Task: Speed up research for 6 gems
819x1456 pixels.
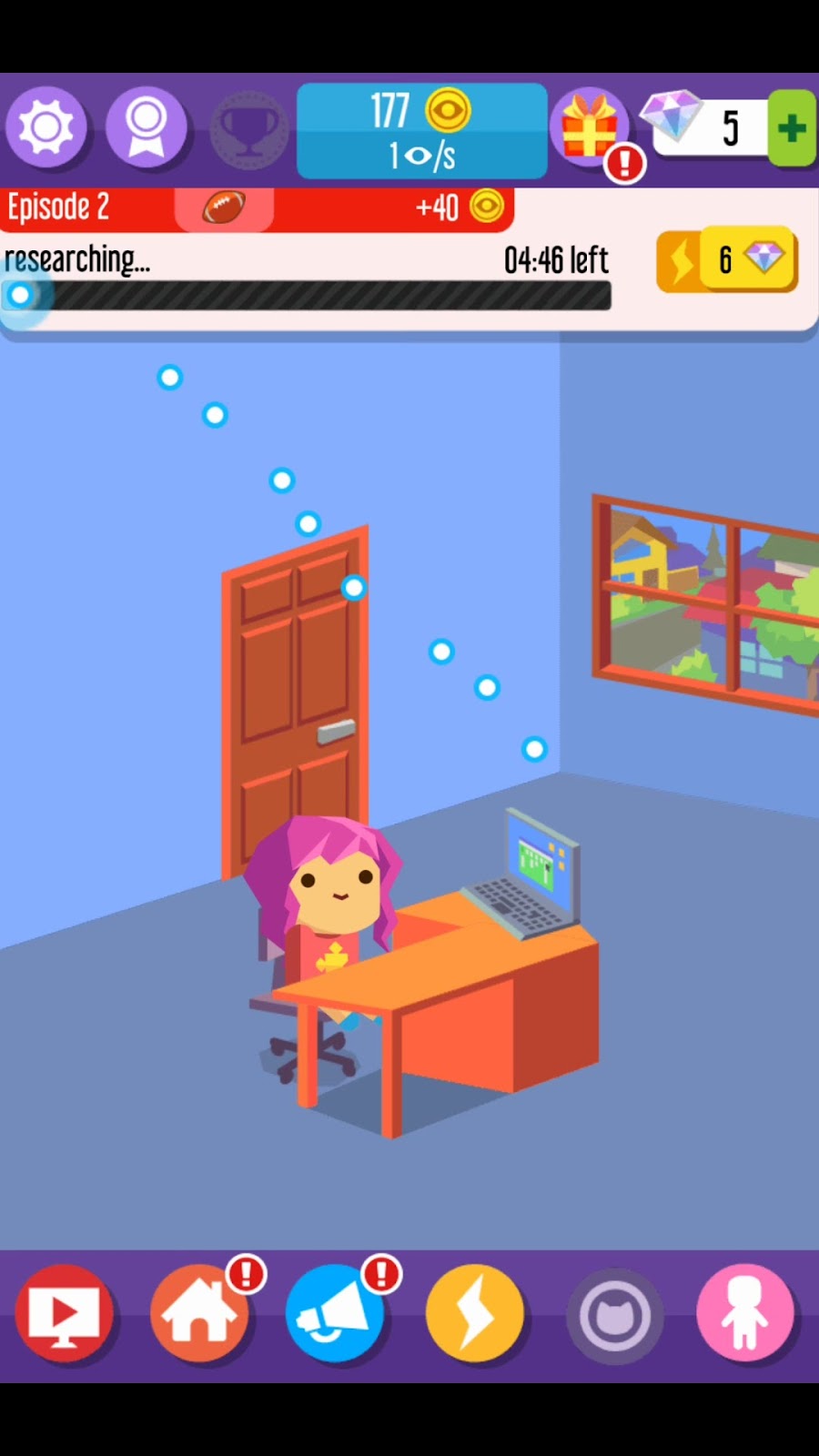Action: coord(727,260)
